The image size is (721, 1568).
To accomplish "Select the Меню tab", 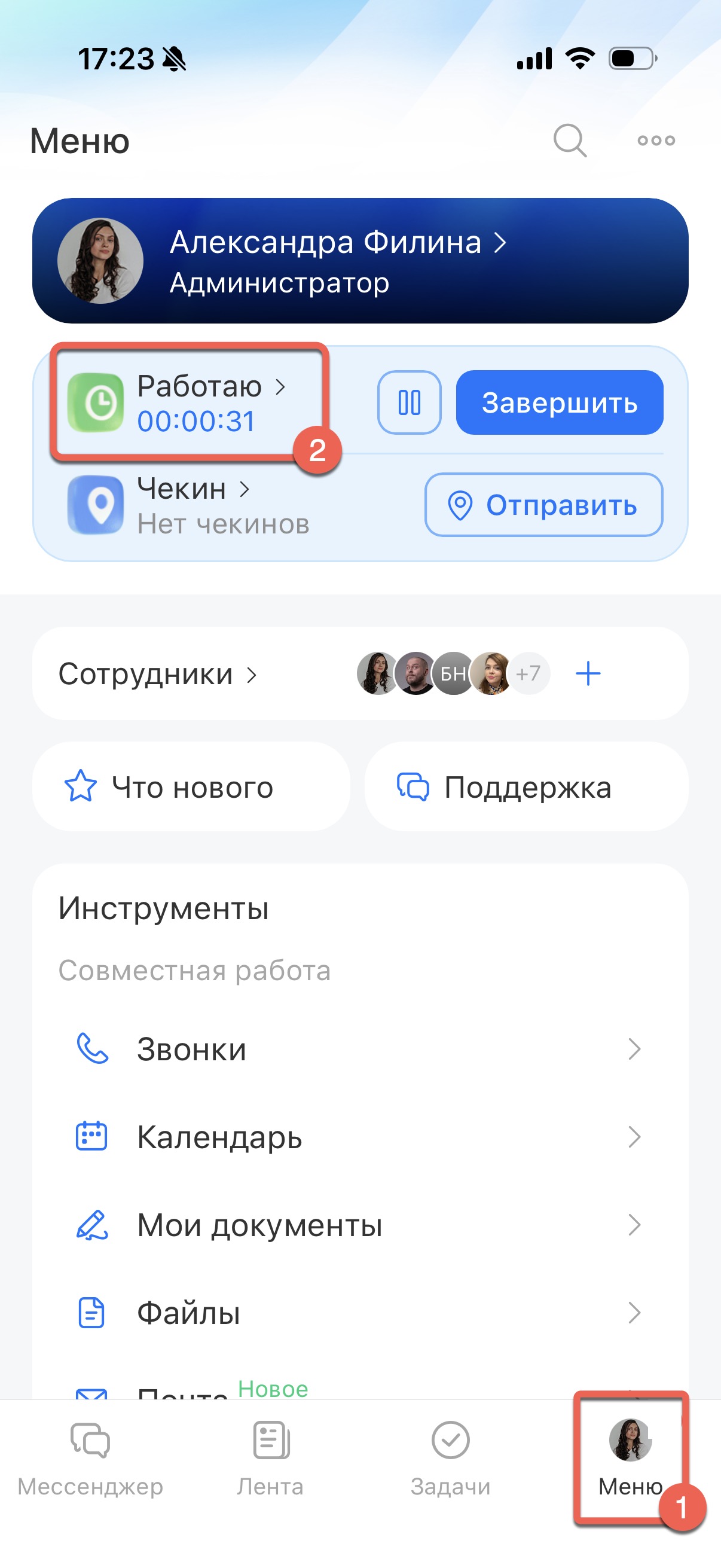I will tap(630, 1459).
